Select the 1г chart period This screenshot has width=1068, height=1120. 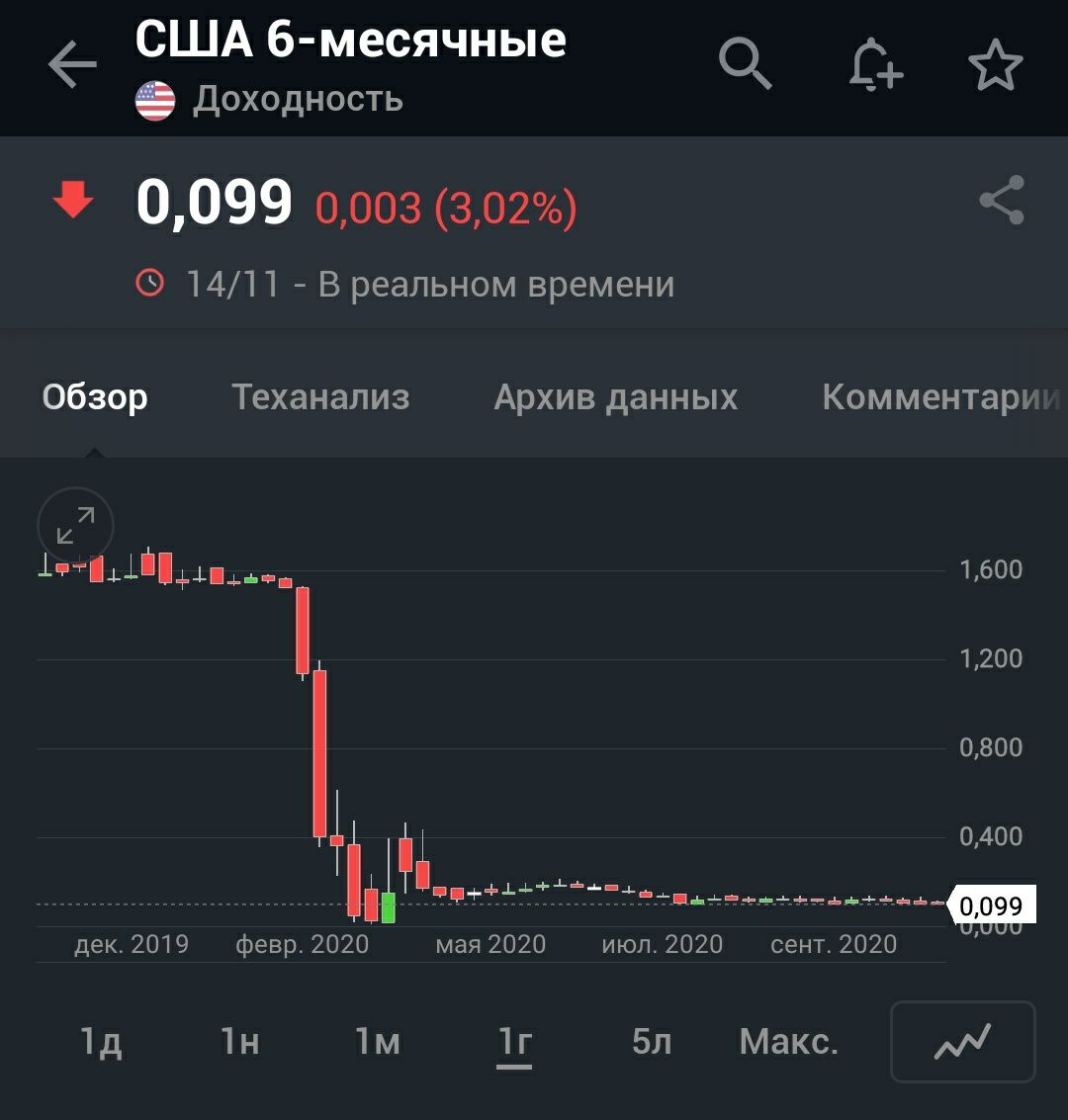point(514,1042)
